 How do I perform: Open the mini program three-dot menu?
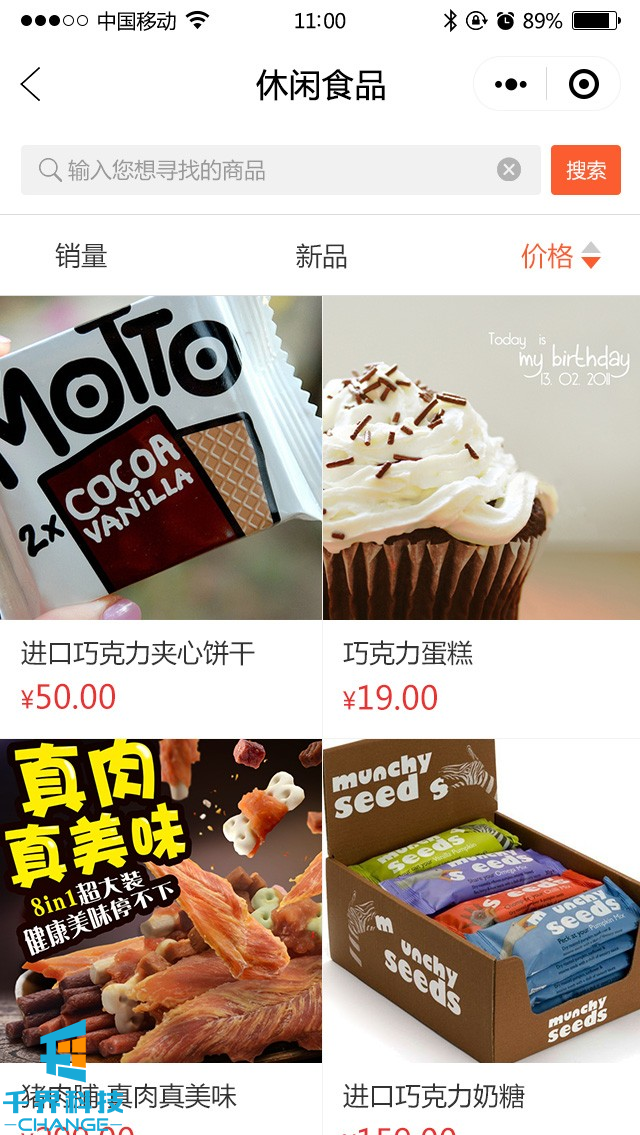[x=510, y=85]
